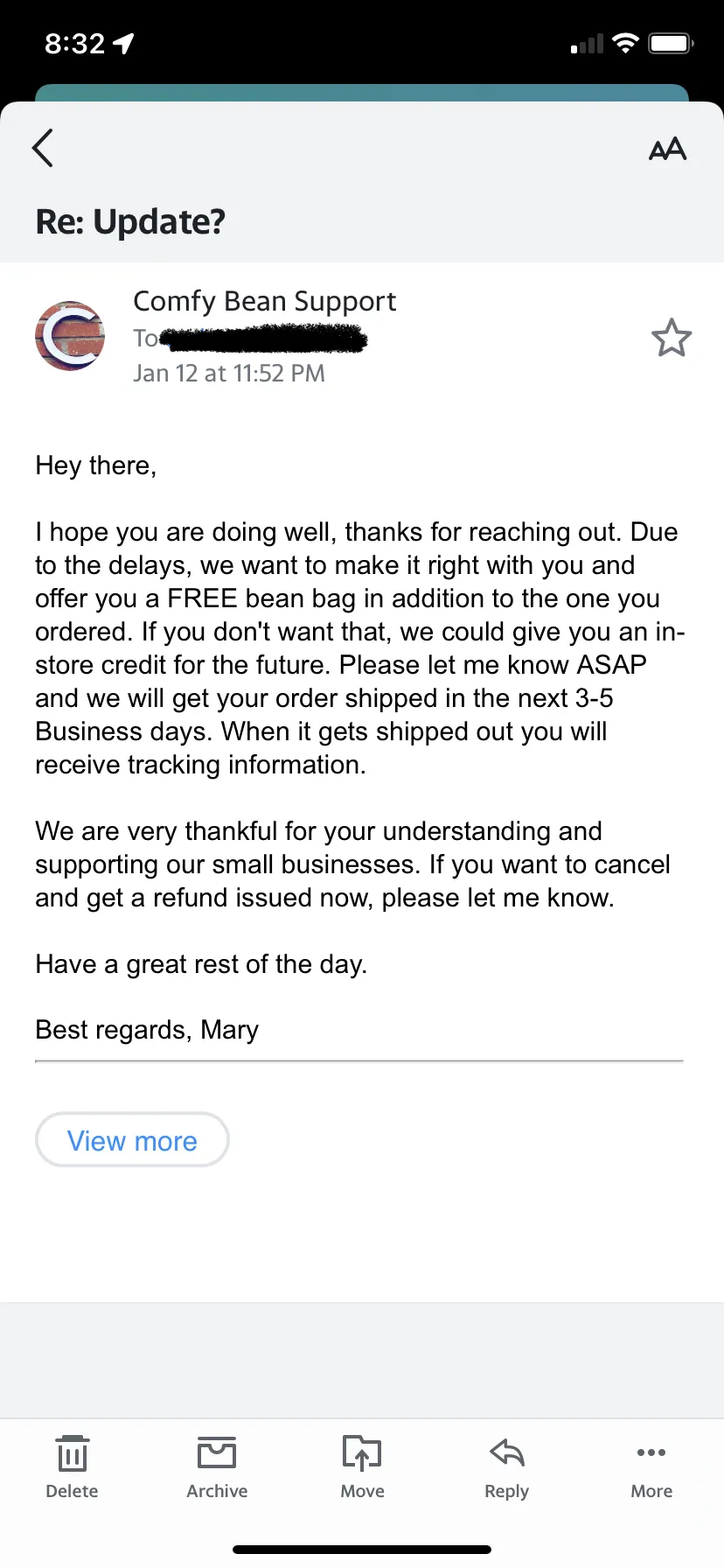Open the AA text size option
Viewport: 724px width, 1568px height.
[667, 150]
